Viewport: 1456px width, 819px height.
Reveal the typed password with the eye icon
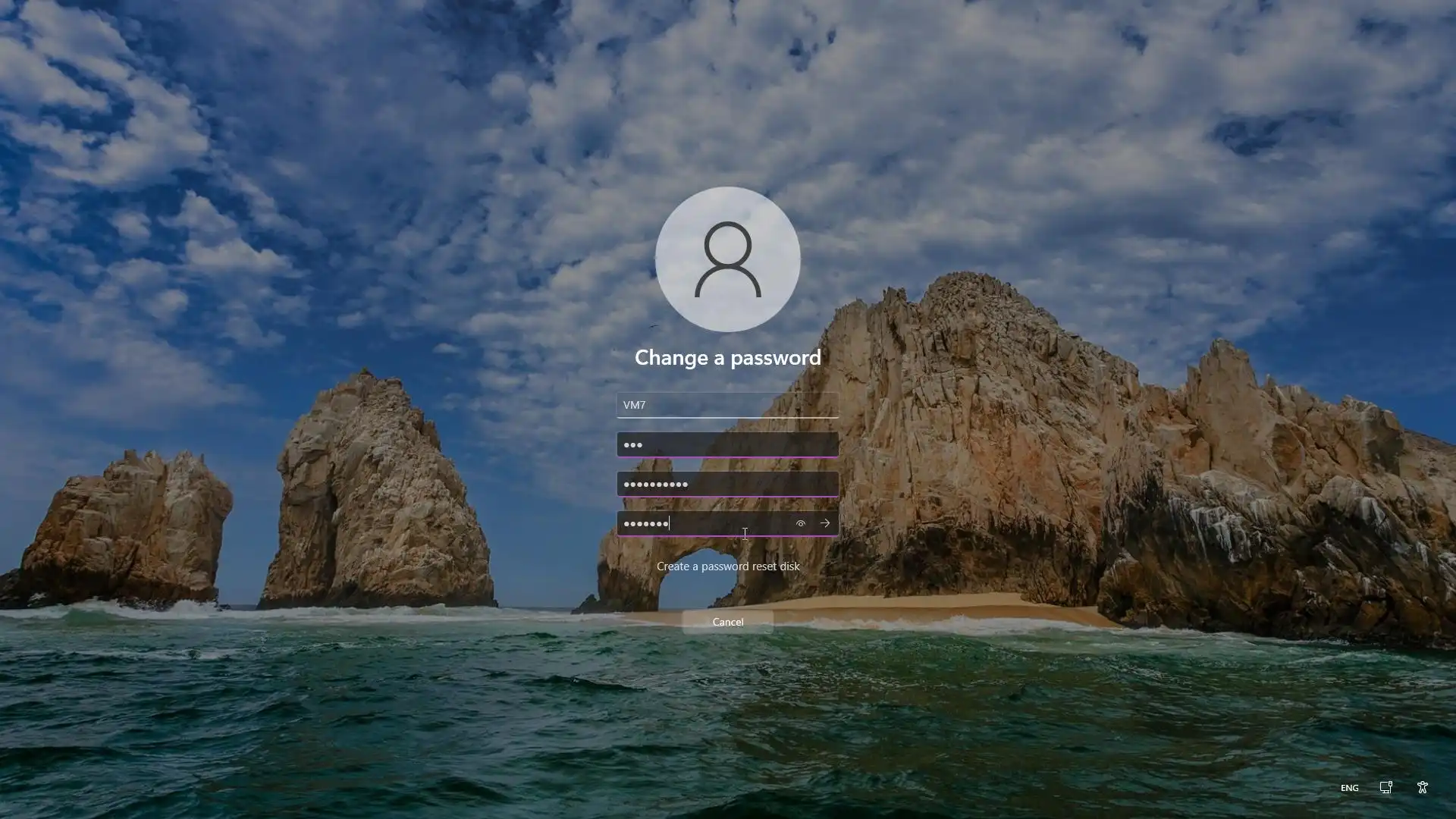[x=800, y=524]
